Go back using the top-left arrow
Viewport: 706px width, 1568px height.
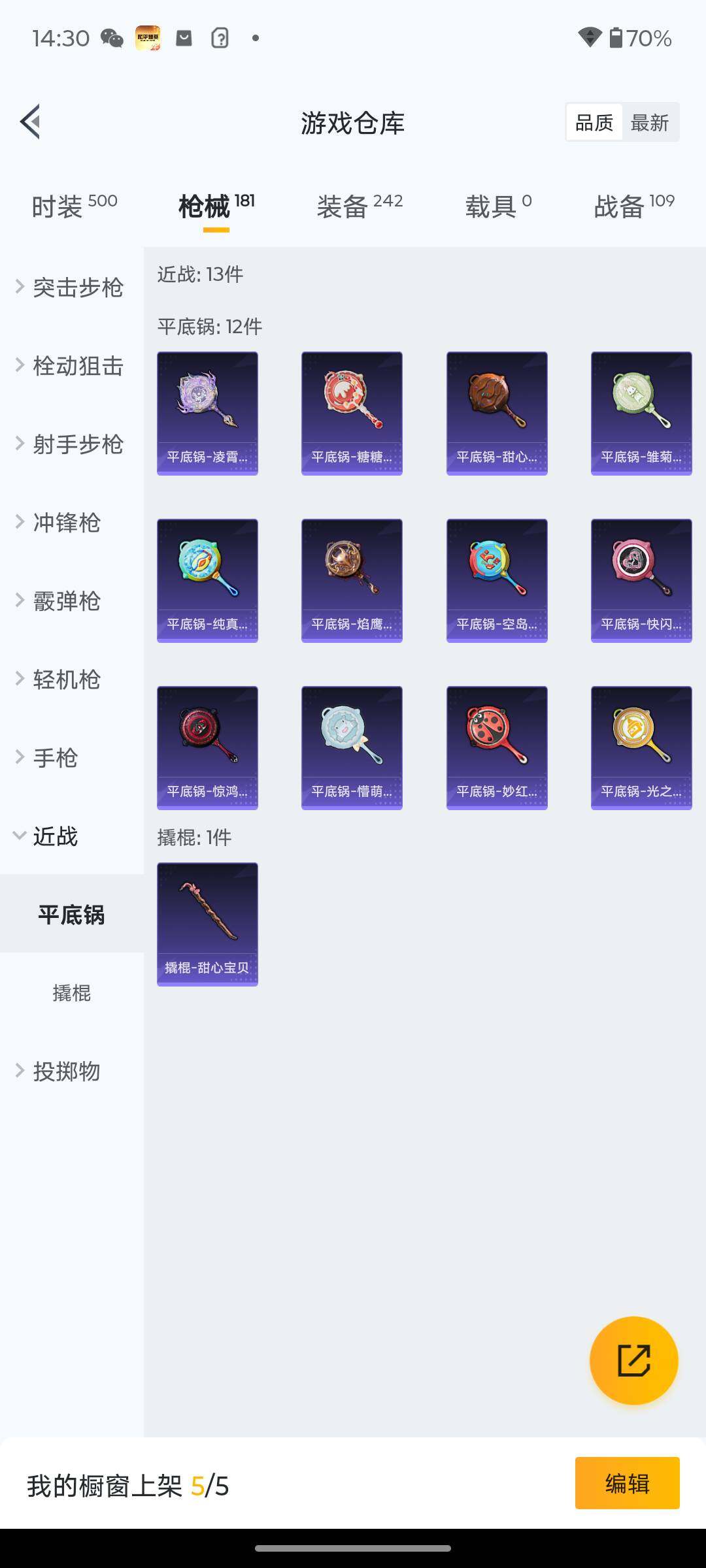[31, 122]
